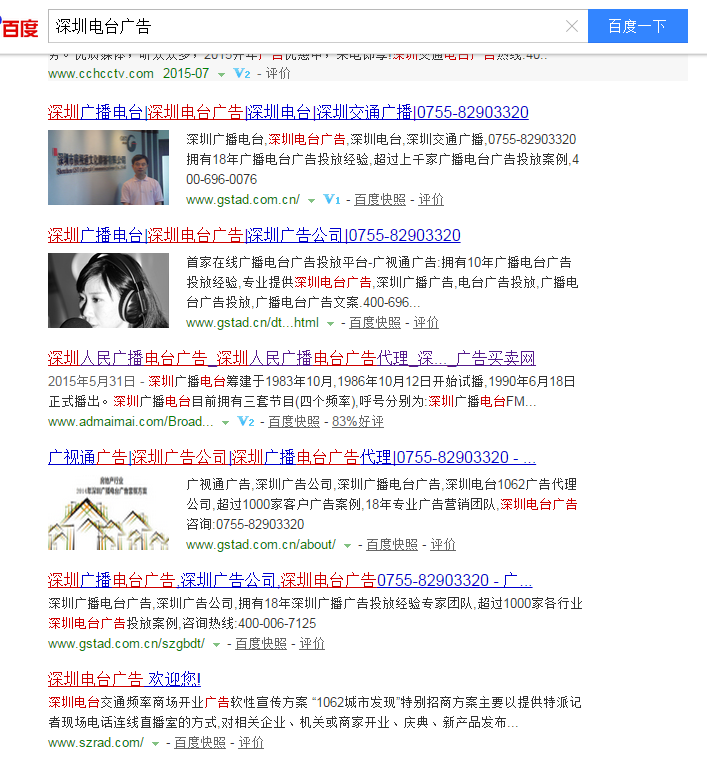
Task: View 百度快照 for www.szrad.com result
Action: tap(200, 743)
